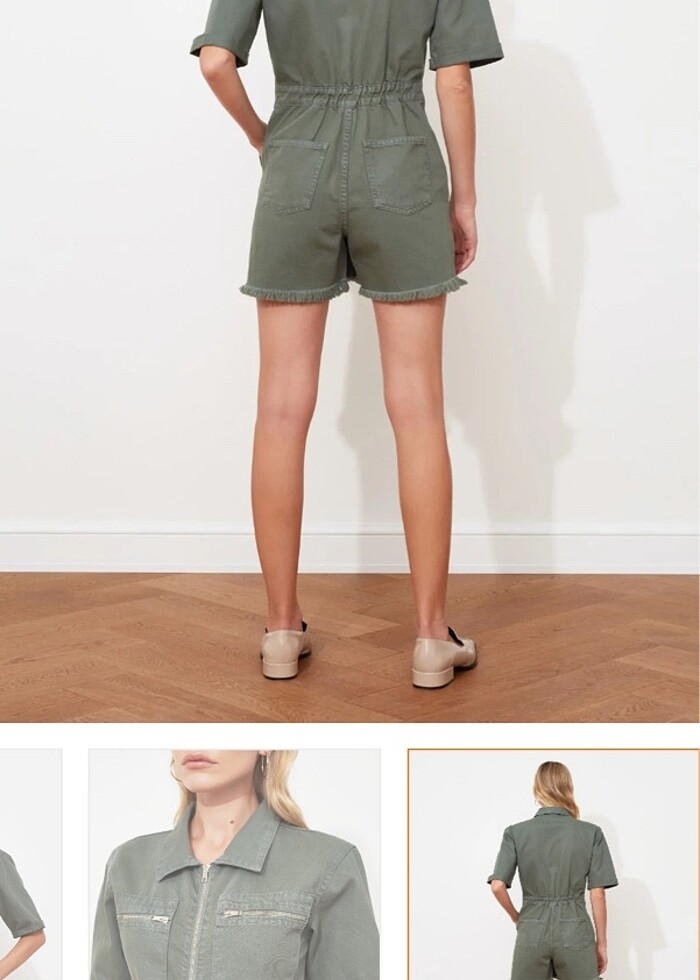Open the highlighted back-view thumbnail
The width and height of the screenshot is (700, 980).
[553, 864]
